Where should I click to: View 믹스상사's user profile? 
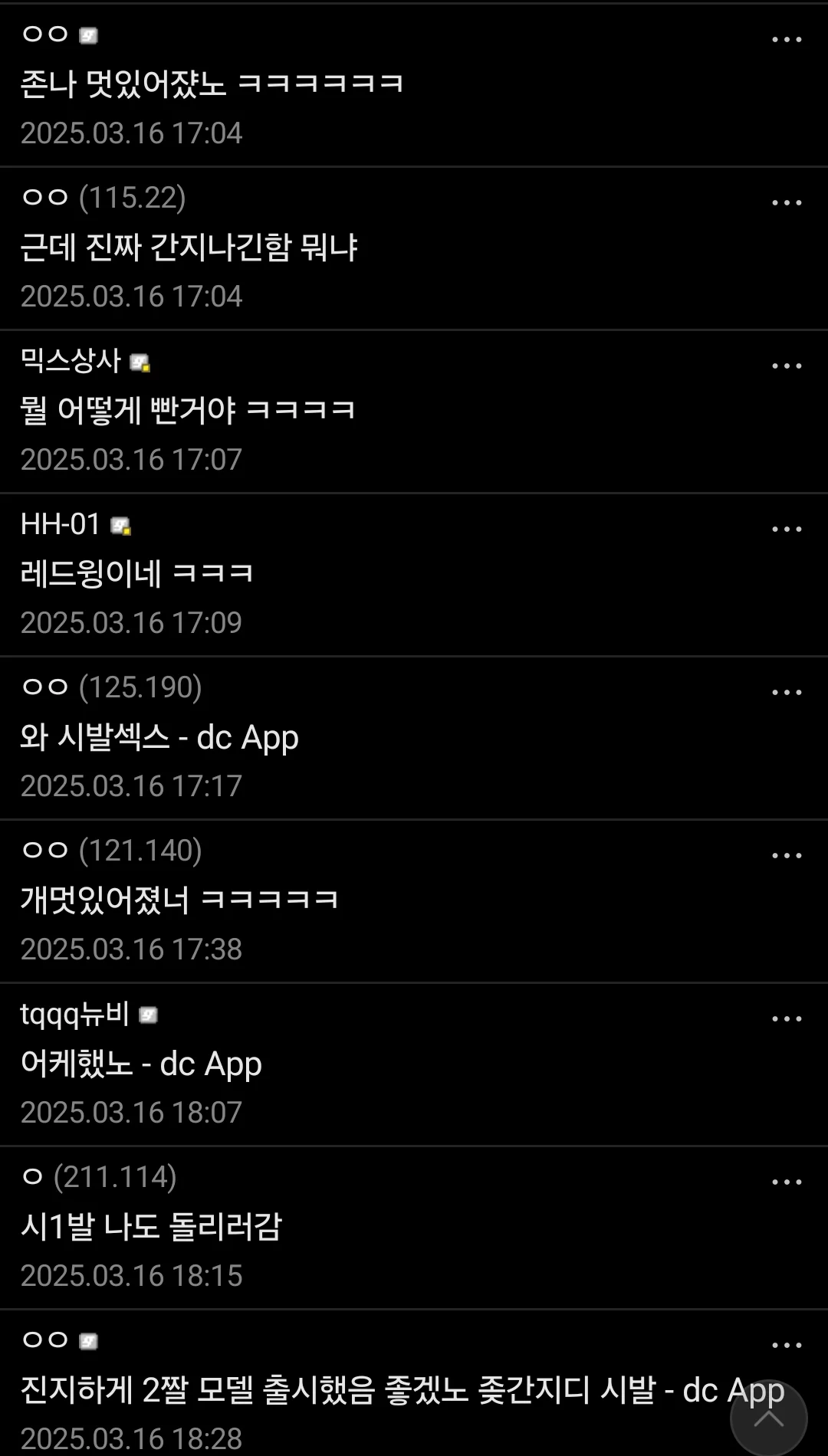tap(71, 361)
